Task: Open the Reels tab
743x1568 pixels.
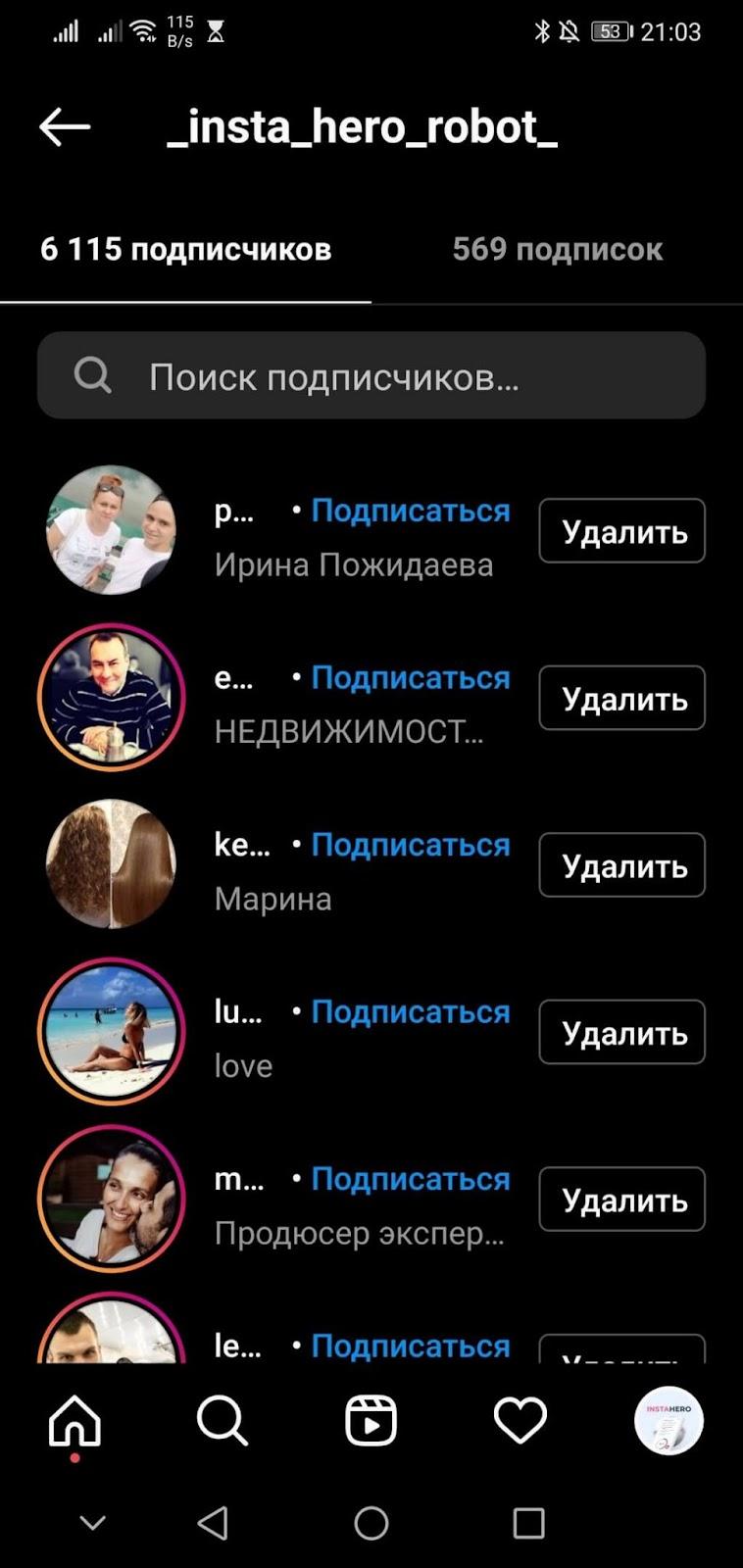Action: pyautogui.click(x=371, y=1421)
